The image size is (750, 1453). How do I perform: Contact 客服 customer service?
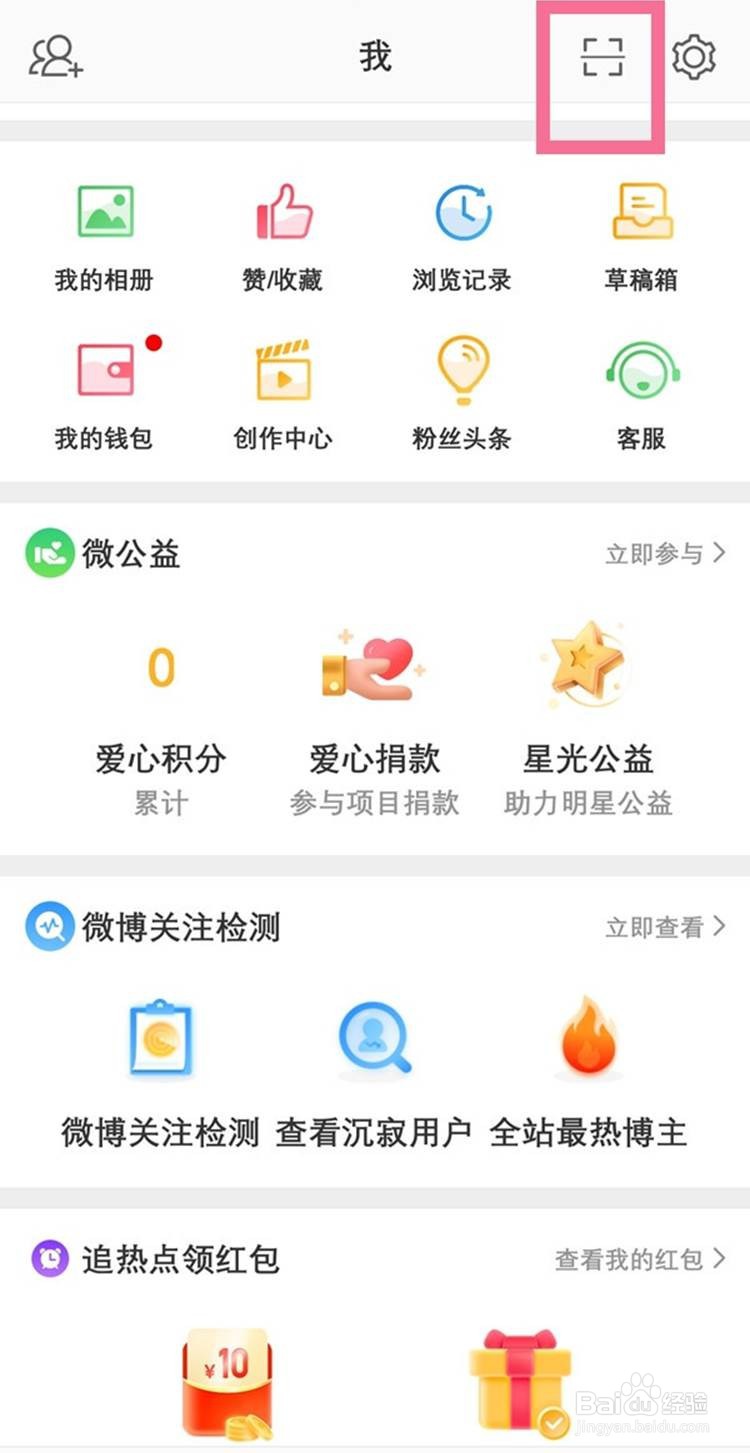[641, 394]
